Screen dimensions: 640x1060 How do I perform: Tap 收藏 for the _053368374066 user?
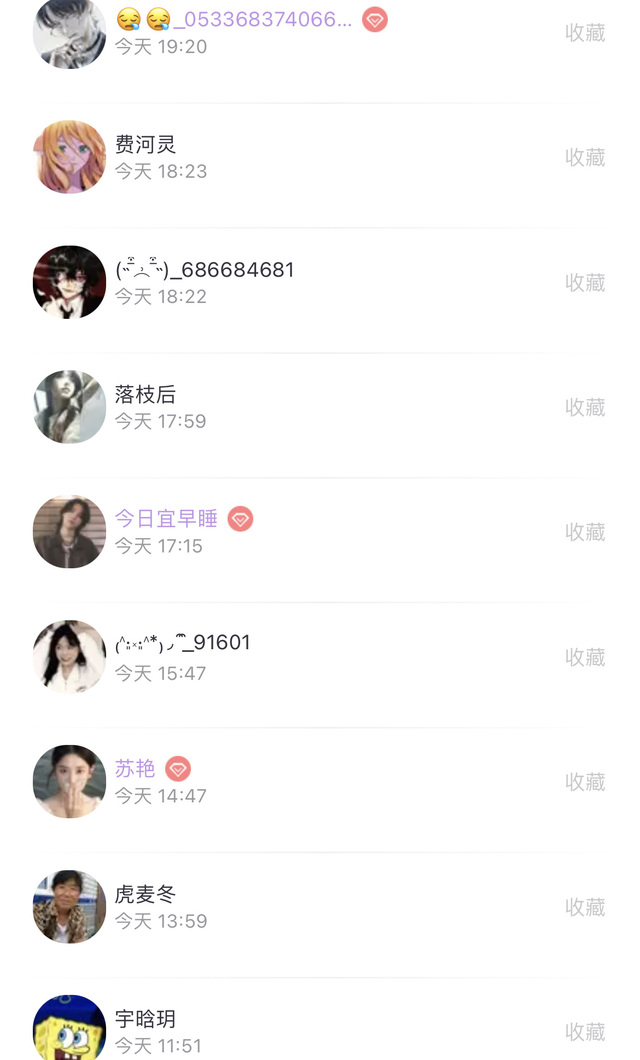585,32
